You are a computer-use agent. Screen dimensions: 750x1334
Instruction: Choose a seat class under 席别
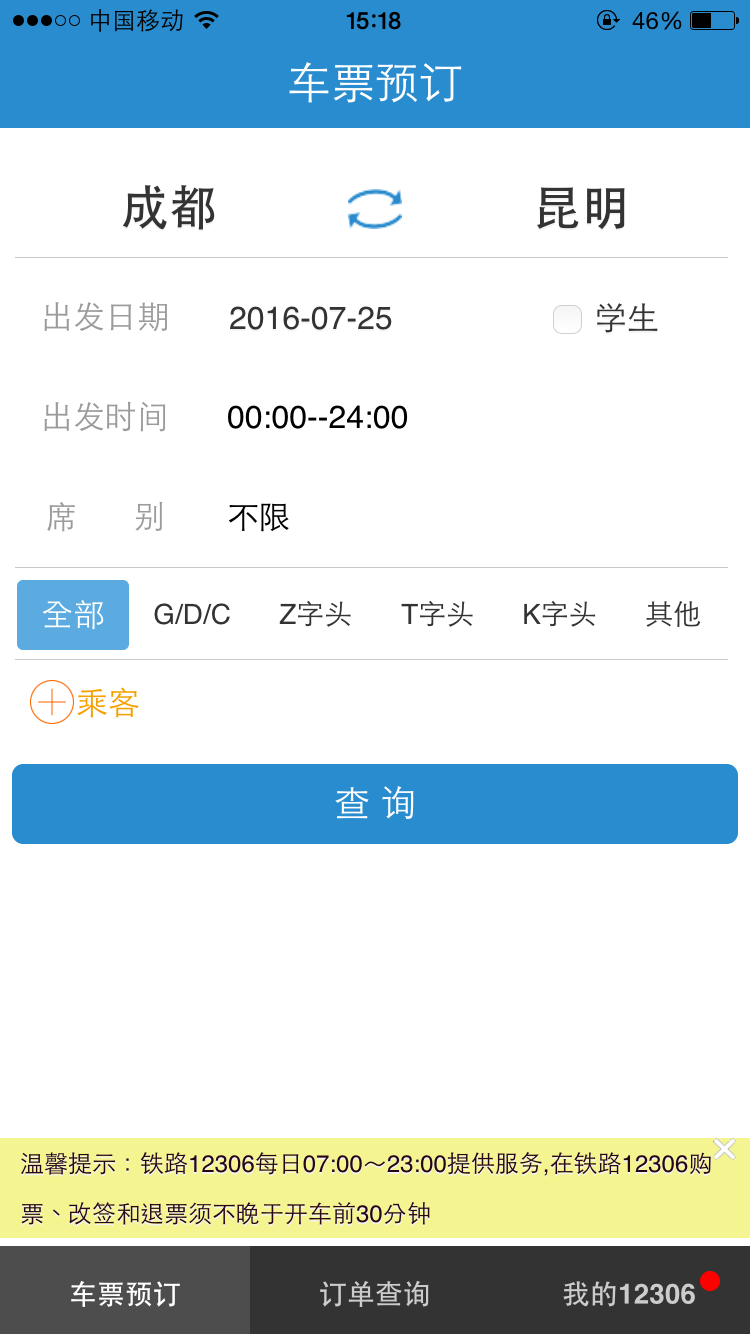click(x=259, y=517)
